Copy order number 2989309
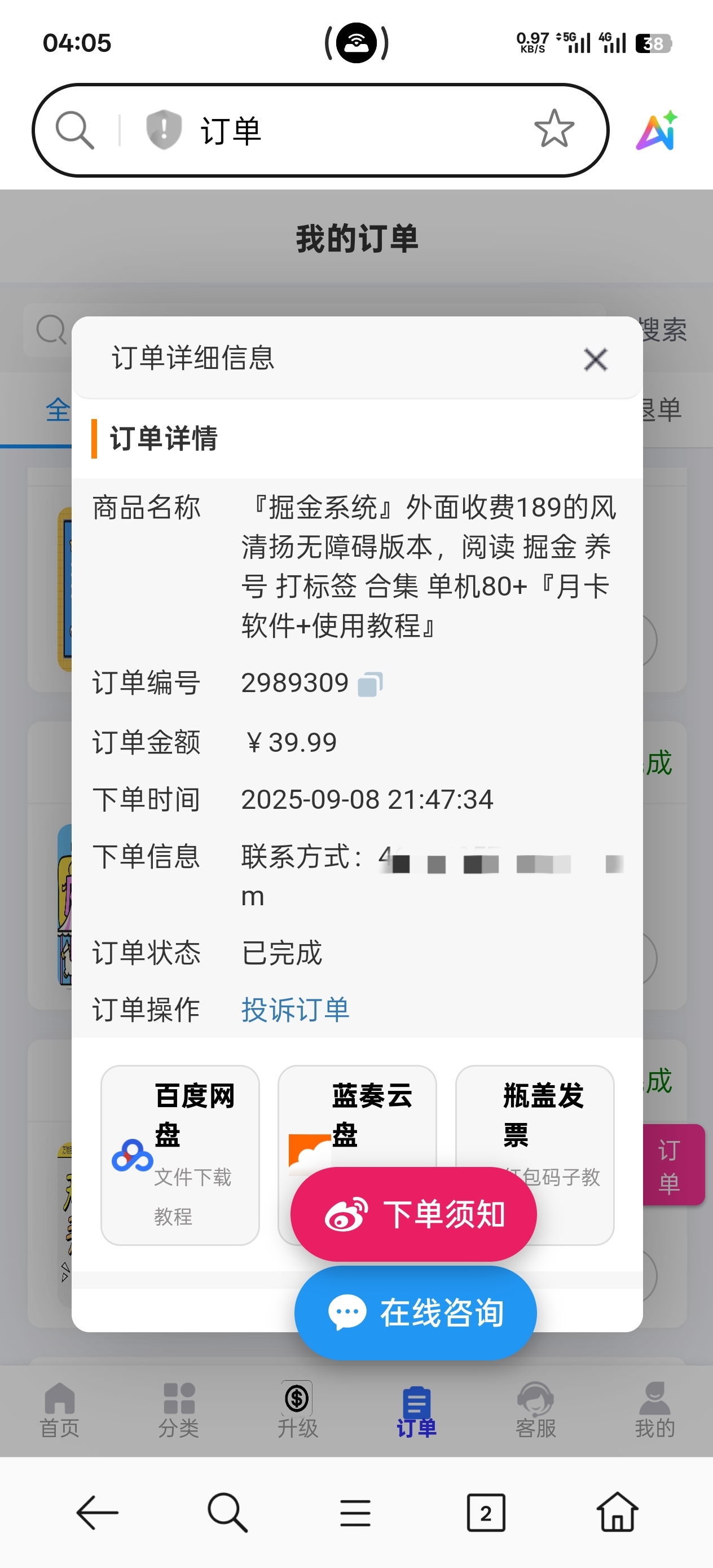713x1568 pixels. (369, 684)
